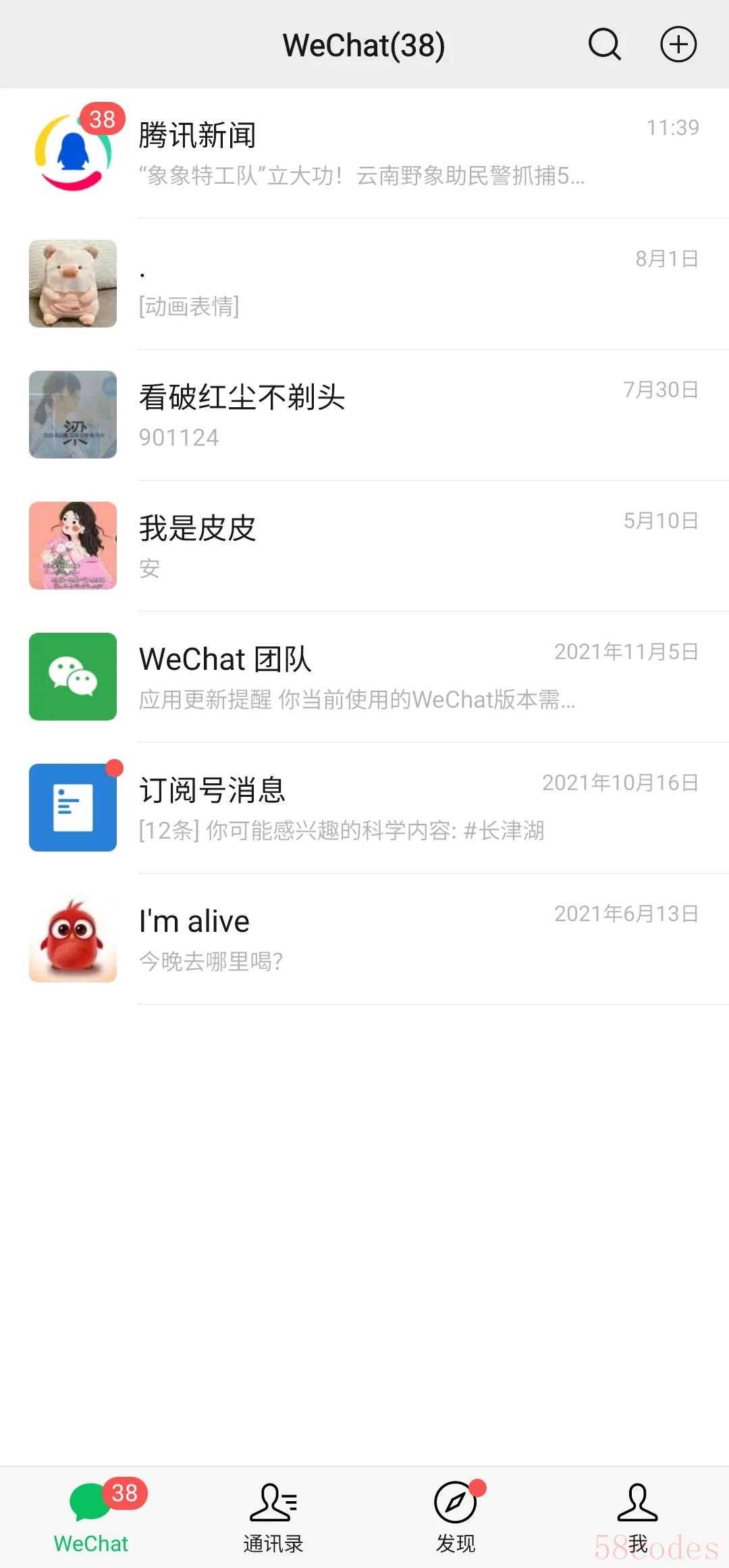The image size is (729, 1568).
Task: Switch to the 发现 tab
Action: pos(456,1517)
